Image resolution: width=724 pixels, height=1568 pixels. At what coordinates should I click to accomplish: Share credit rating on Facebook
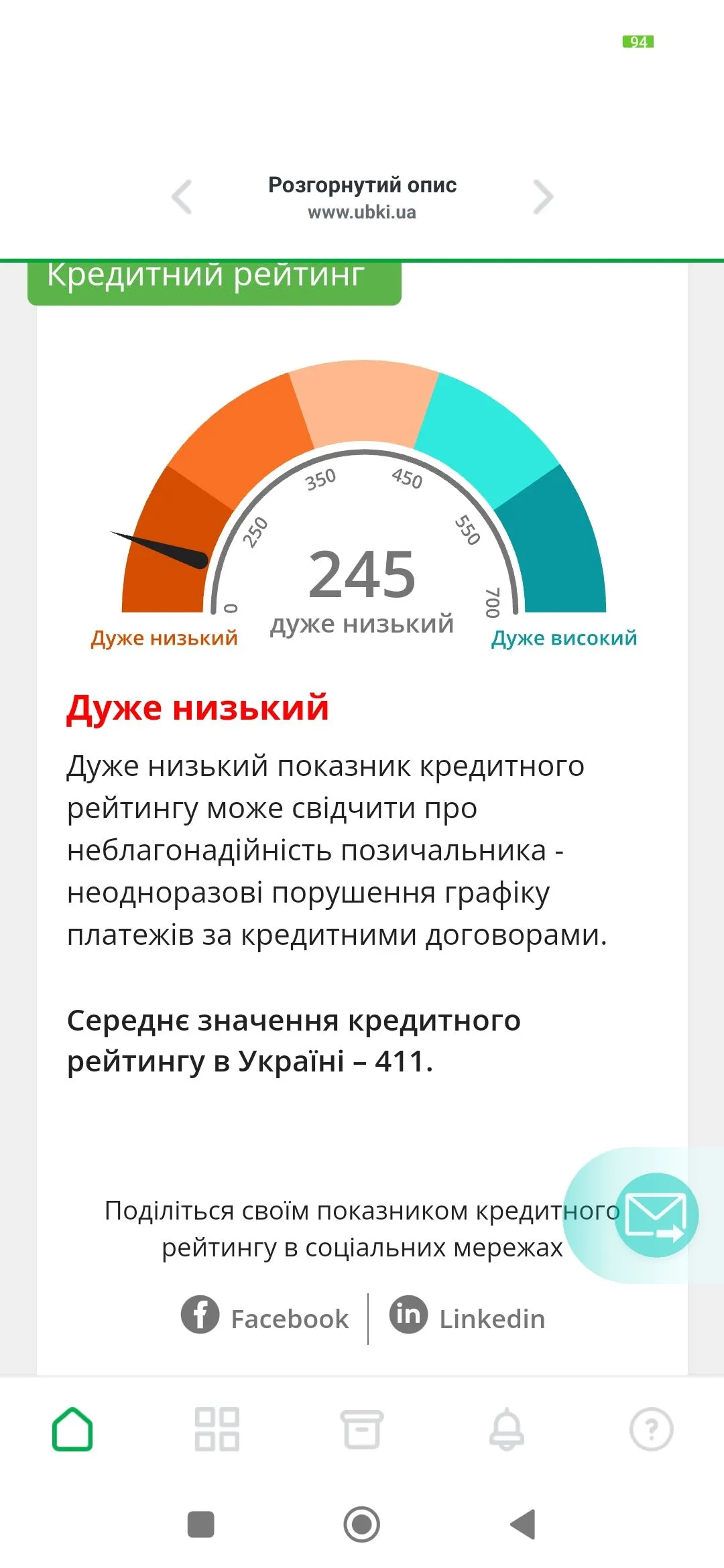click(x=265, y=1317)
